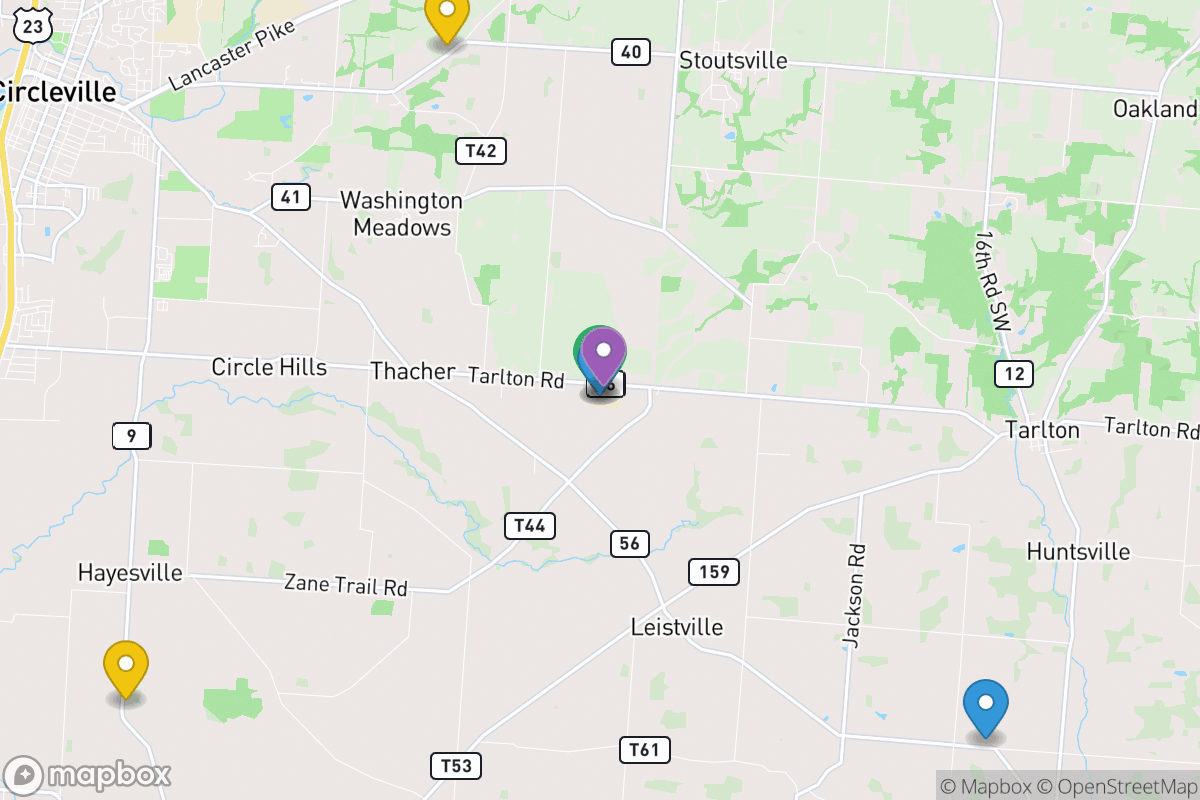Viewport: 1200px width, 800px height.
Task: Open the OpenStreetMap attribution link
Action: click(1116, 786)
